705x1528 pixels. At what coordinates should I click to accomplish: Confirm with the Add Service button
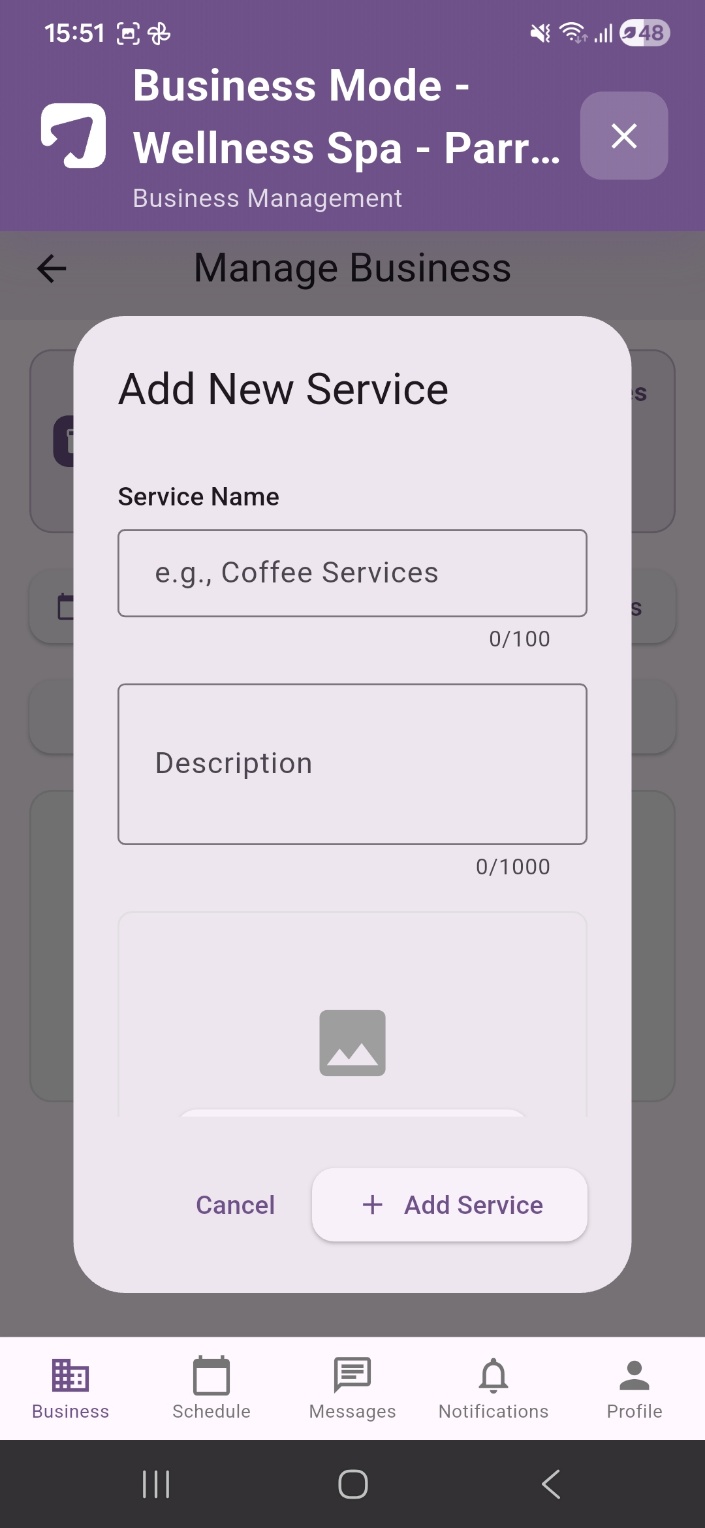(x=450, y=1205)
